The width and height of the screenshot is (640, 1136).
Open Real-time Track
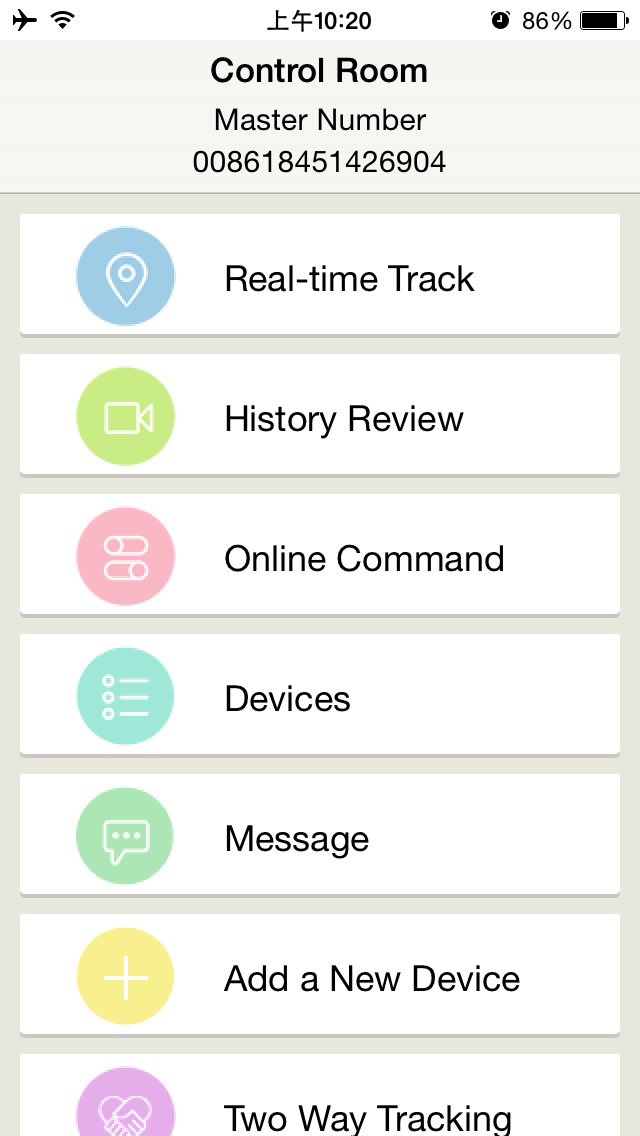click(320, 276)
